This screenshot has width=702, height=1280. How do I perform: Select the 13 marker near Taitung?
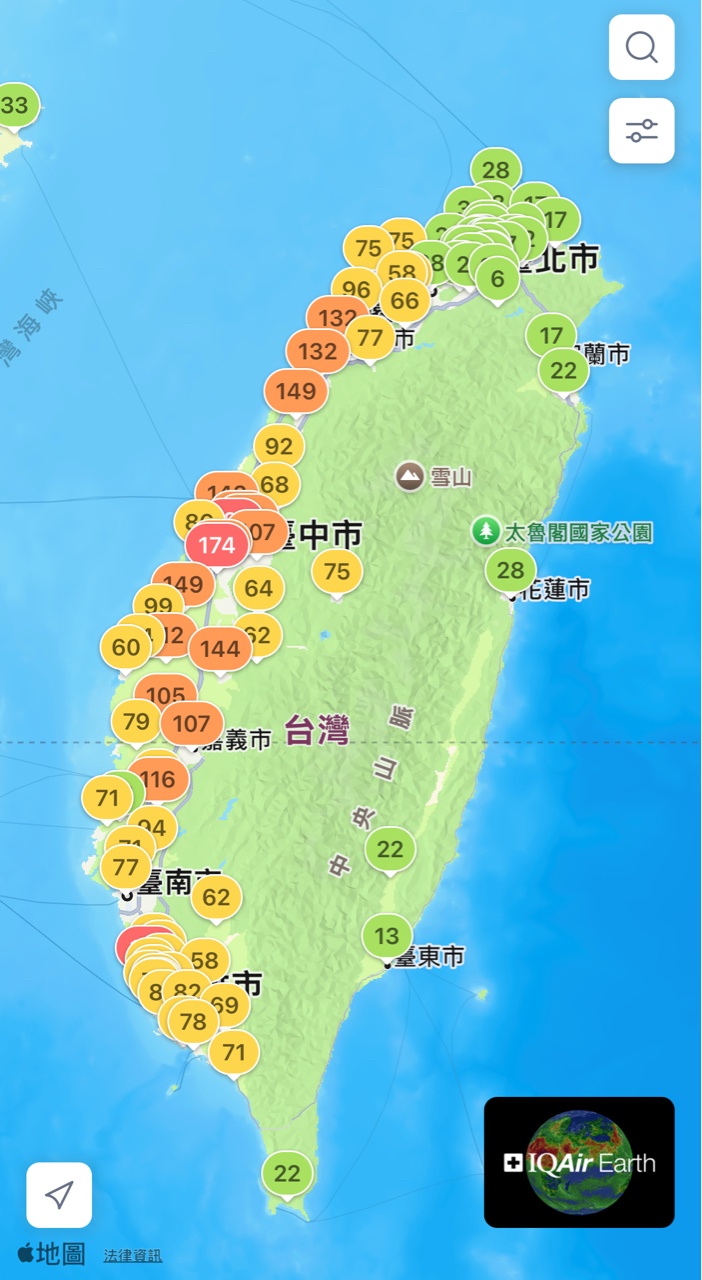[x=387, y=936]
